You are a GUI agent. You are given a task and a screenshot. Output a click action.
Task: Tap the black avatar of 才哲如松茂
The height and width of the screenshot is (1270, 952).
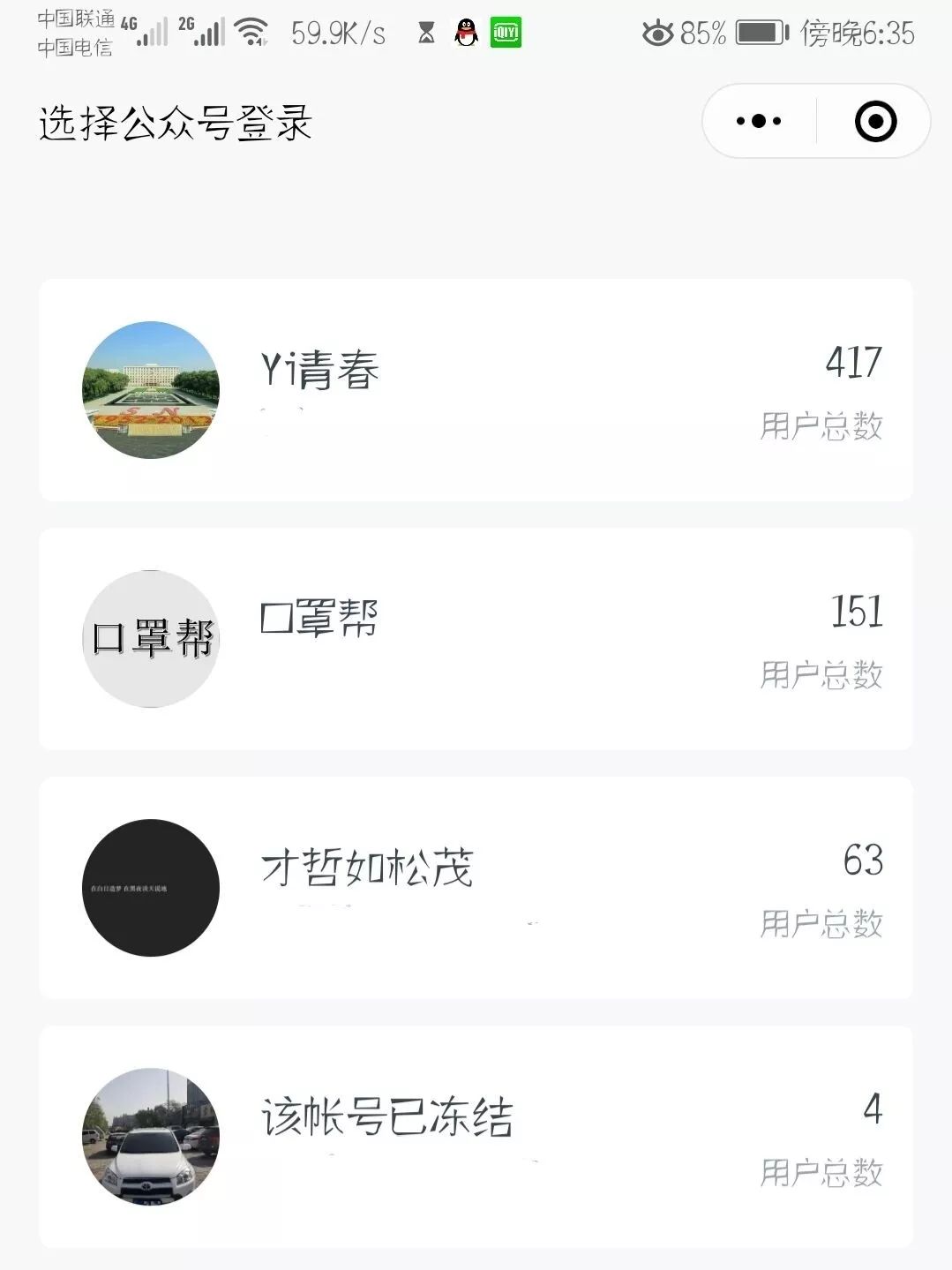[150, 887]
